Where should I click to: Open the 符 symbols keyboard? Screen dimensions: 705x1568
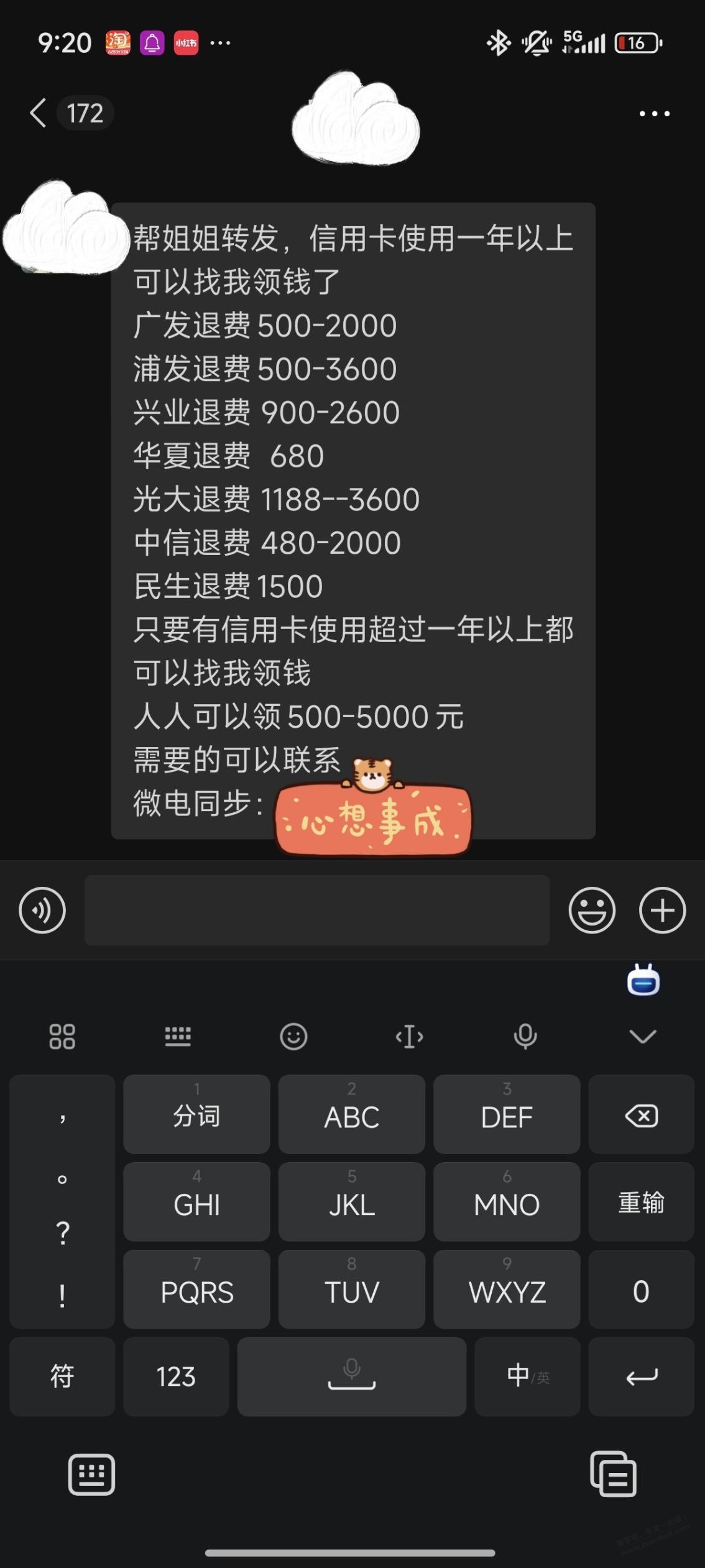point(62,1377)
